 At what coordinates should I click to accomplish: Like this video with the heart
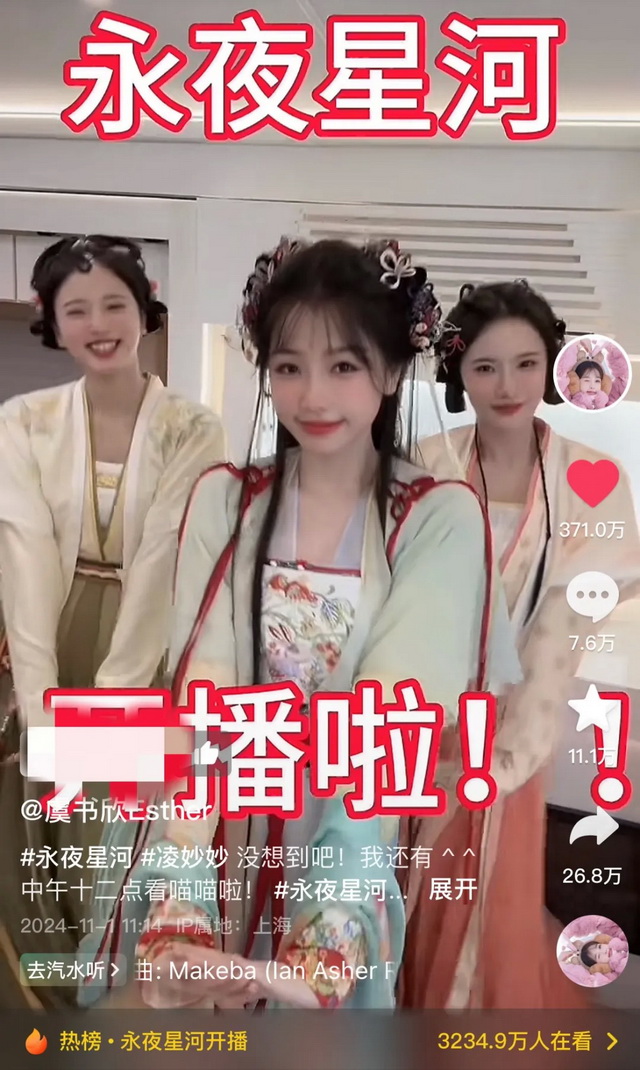click(593, 484)
